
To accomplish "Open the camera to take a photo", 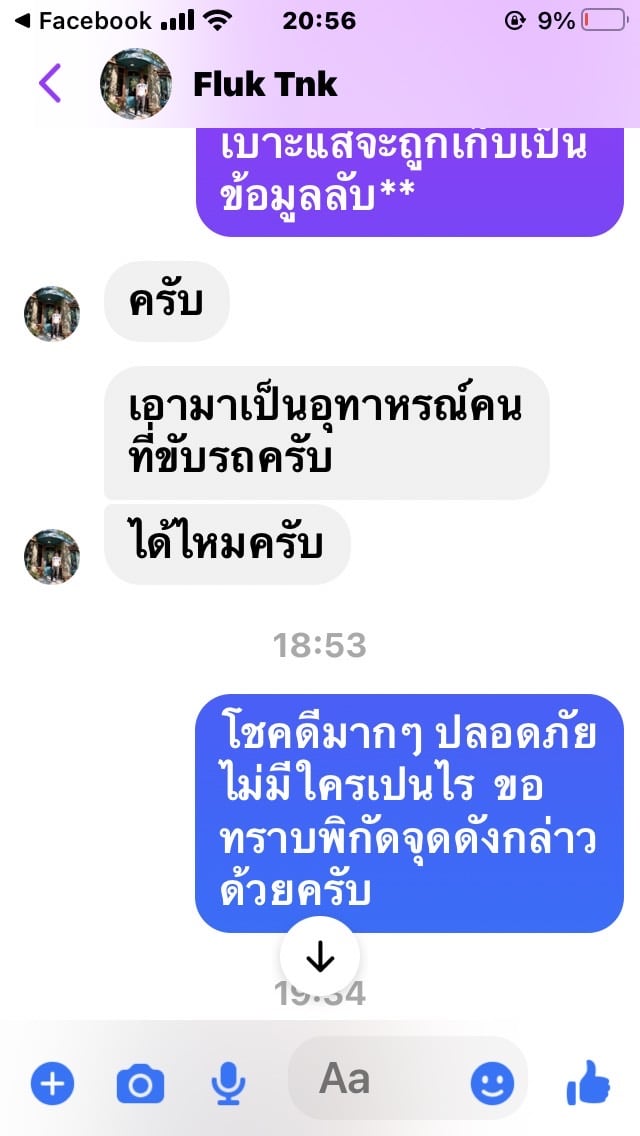I will coord(140,1083).
